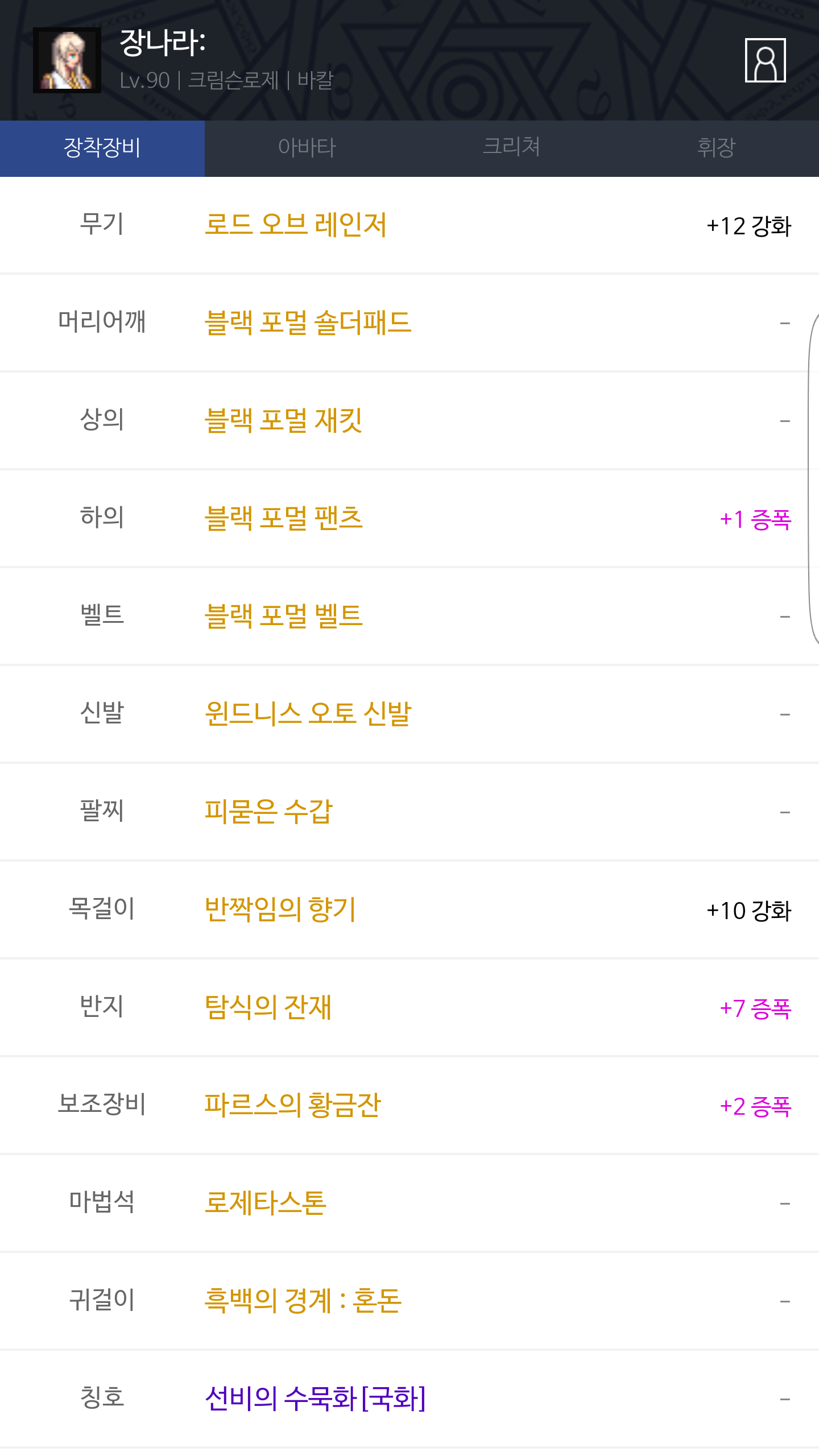
Task: Switch to the 아바타 tab
Action: [307, 148]
